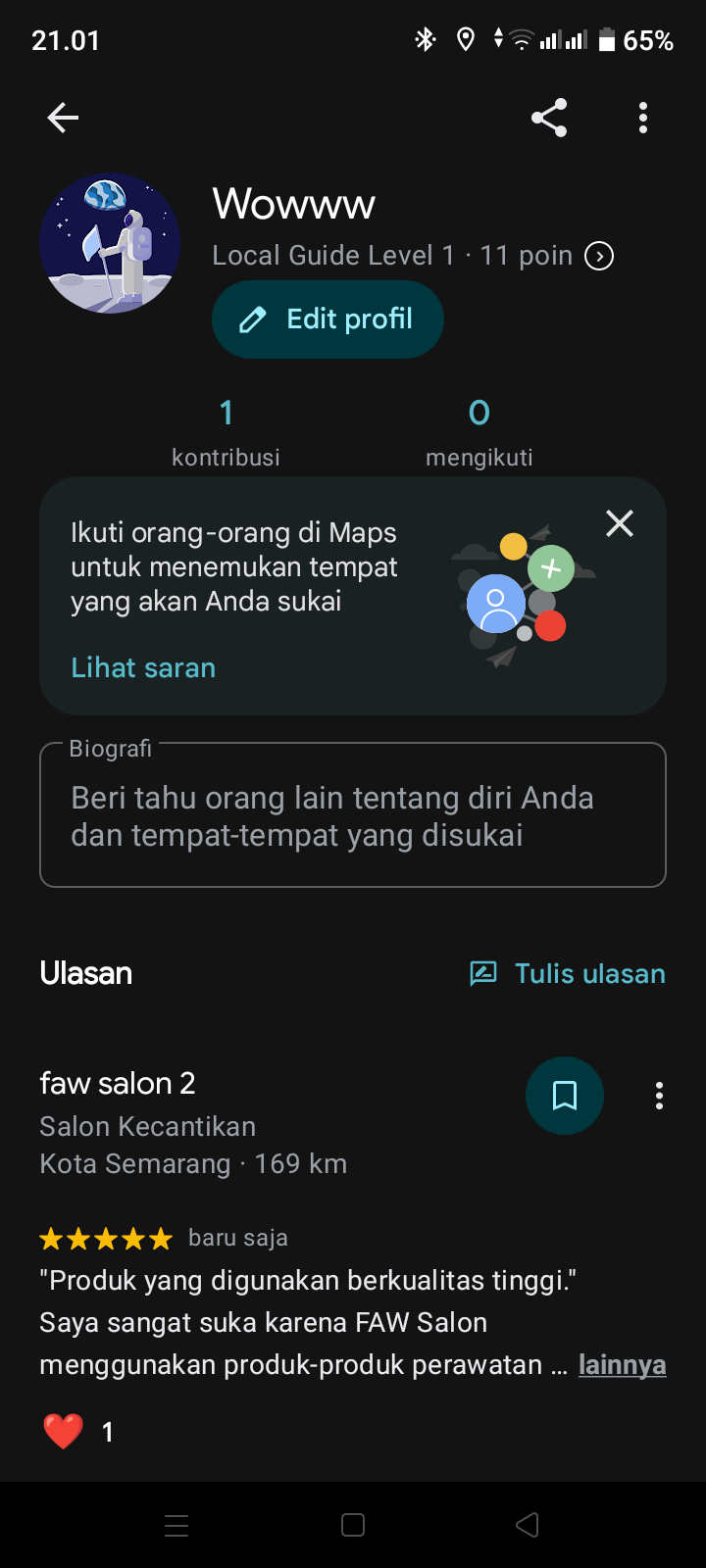This screenshot has height=1568, width=706.
Task: Open the profile overflow menu
Action: [x=643, y=118]
